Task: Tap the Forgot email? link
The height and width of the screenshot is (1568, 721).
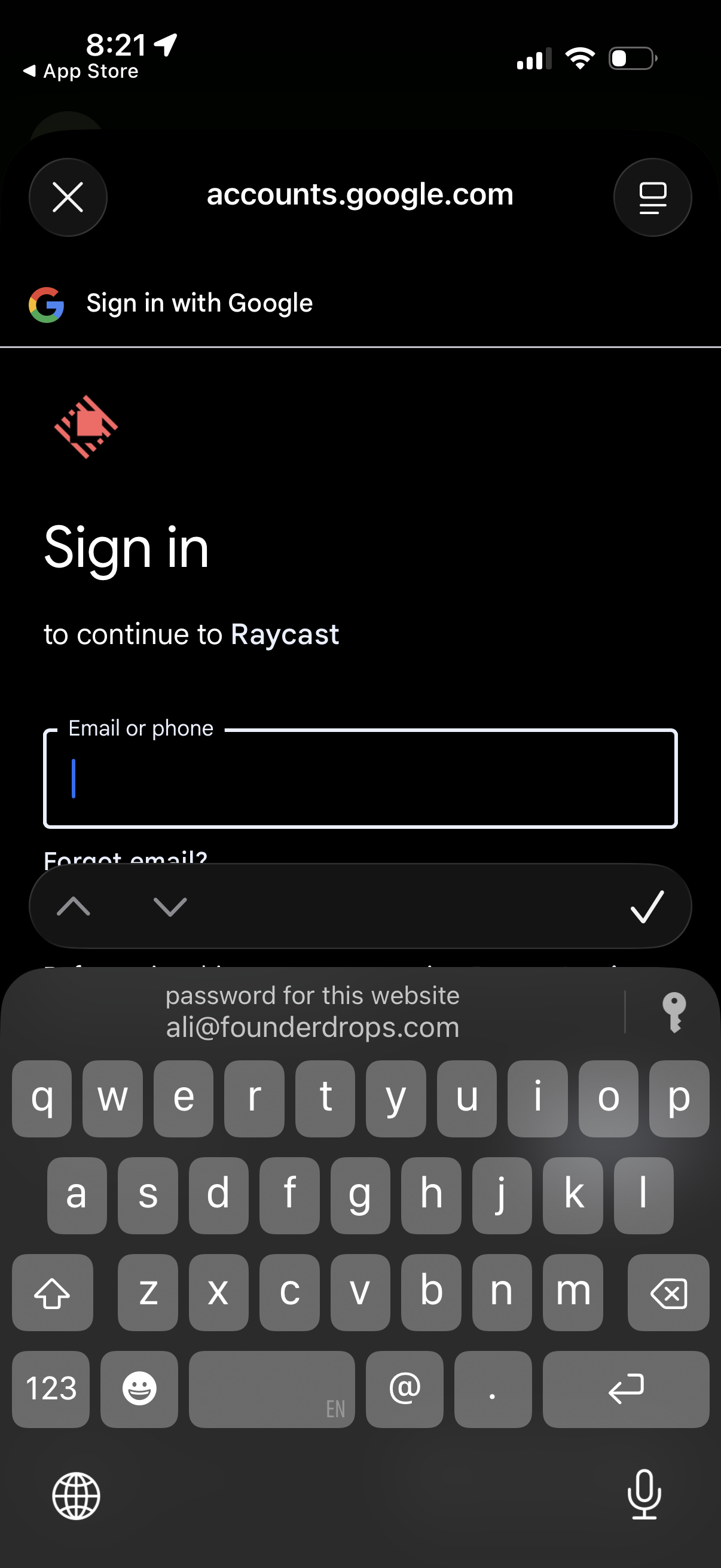Action: 126,857
